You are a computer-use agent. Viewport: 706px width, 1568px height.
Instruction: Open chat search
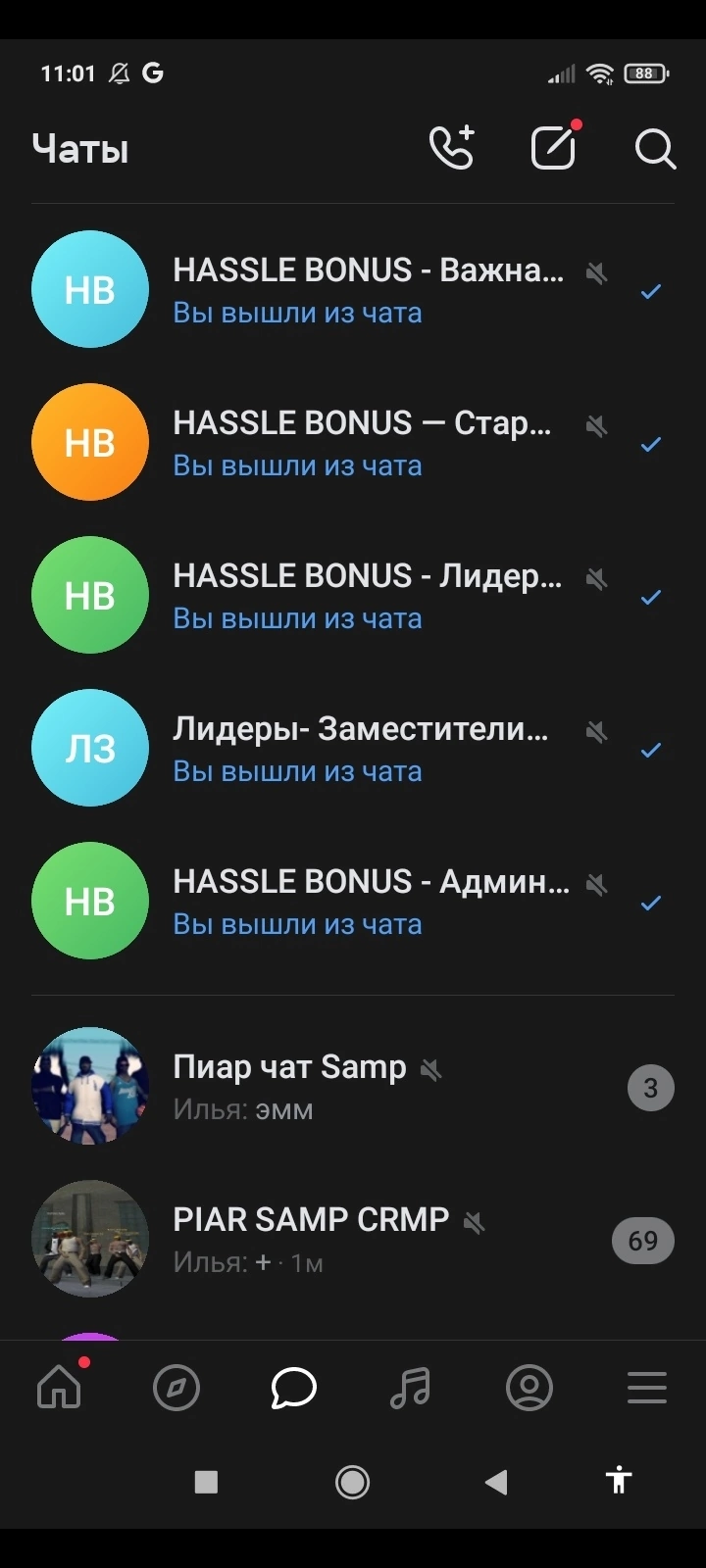point(655,150)
